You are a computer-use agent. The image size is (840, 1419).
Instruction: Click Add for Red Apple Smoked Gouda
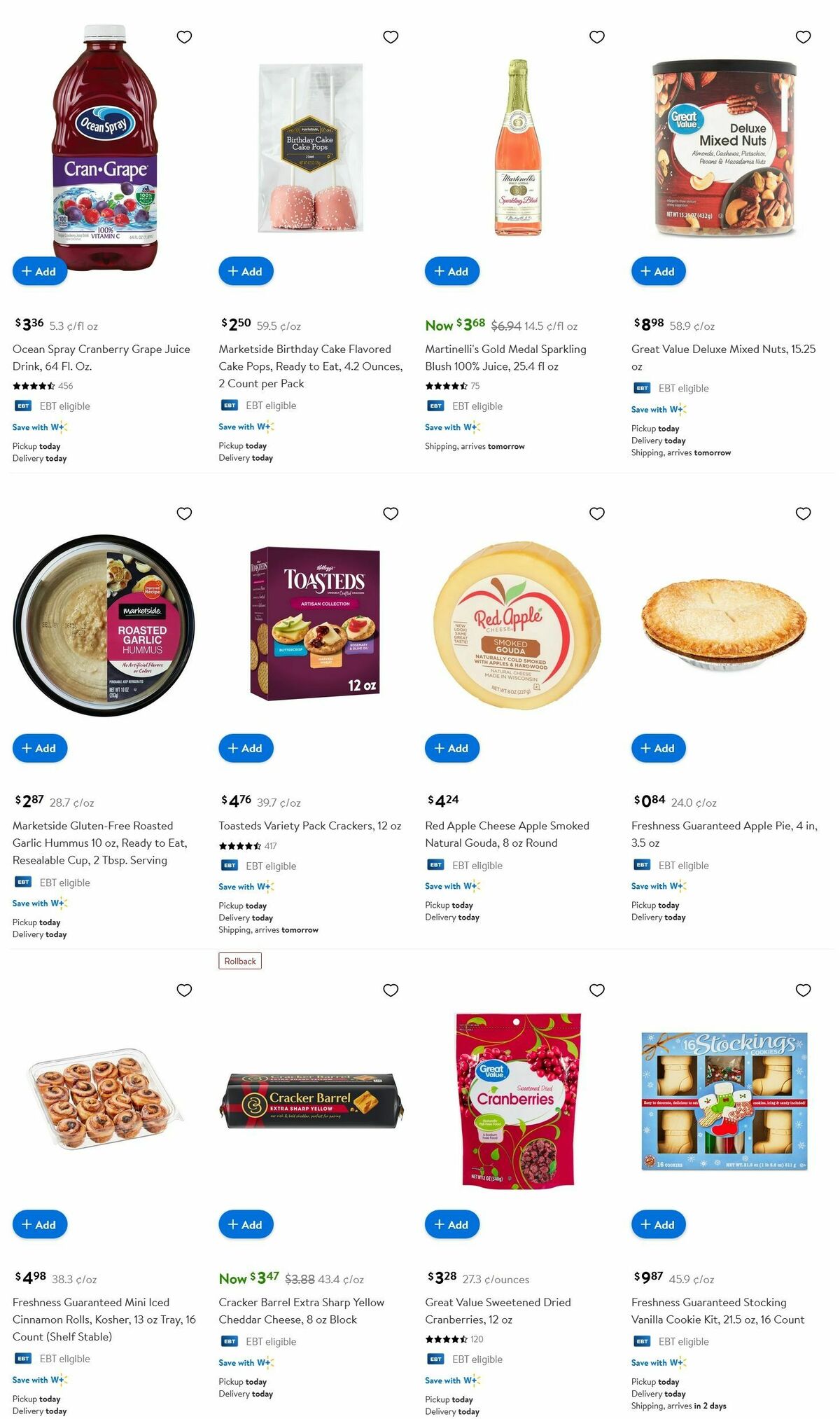click(x=452, y=748)
